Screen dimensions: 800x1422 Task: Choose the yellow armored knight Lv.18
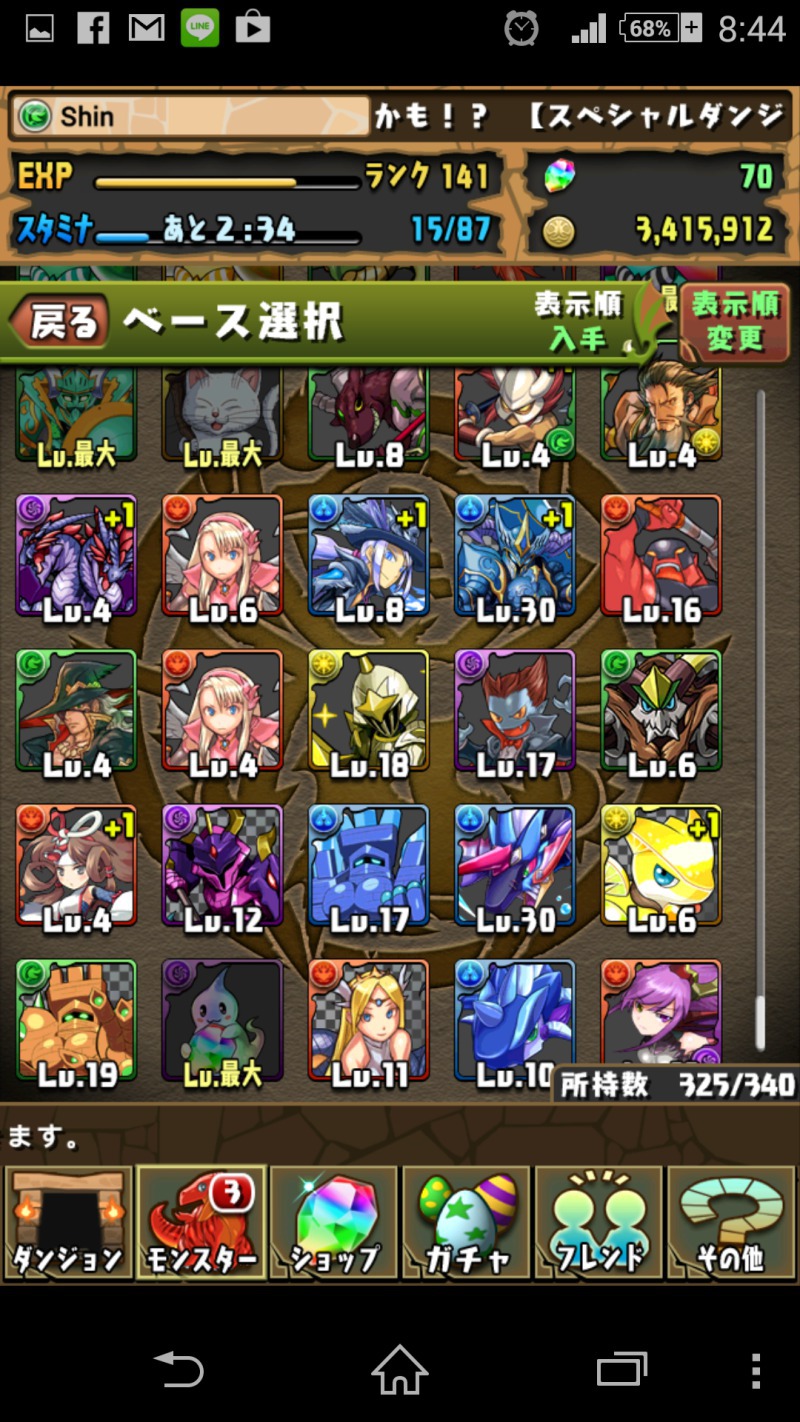369,710
